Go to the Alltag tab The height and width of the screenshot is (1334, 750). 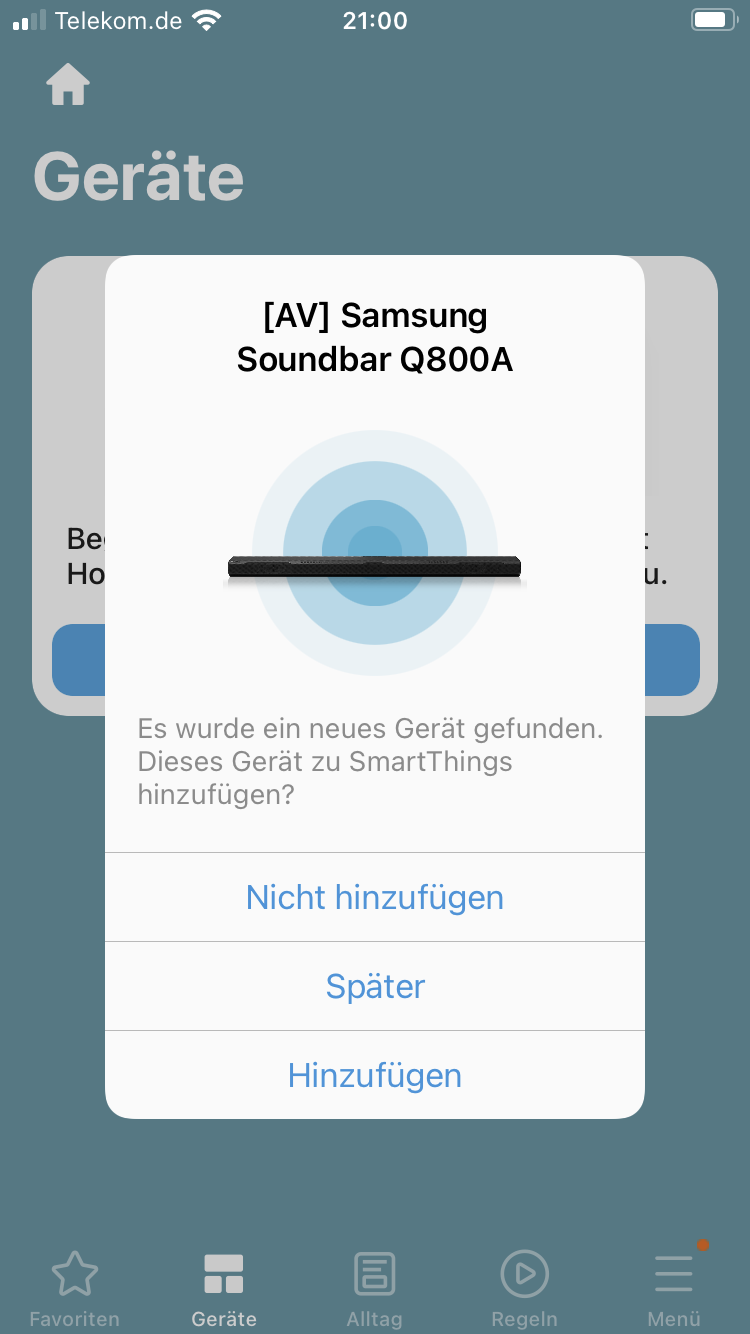tap(375, 1288)
